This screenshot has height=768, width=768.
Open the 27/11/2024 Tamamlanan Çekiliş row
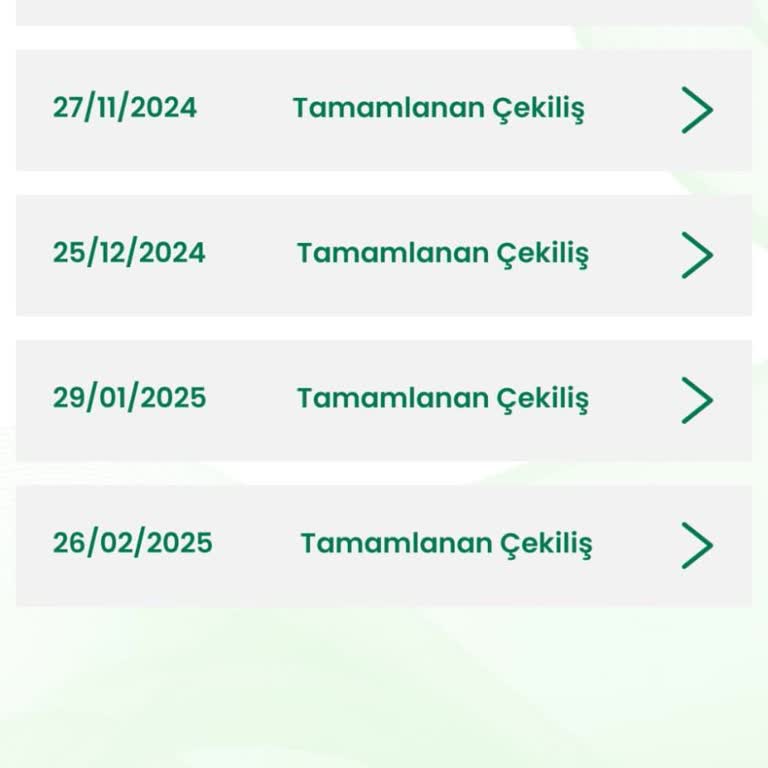(384, 109)
